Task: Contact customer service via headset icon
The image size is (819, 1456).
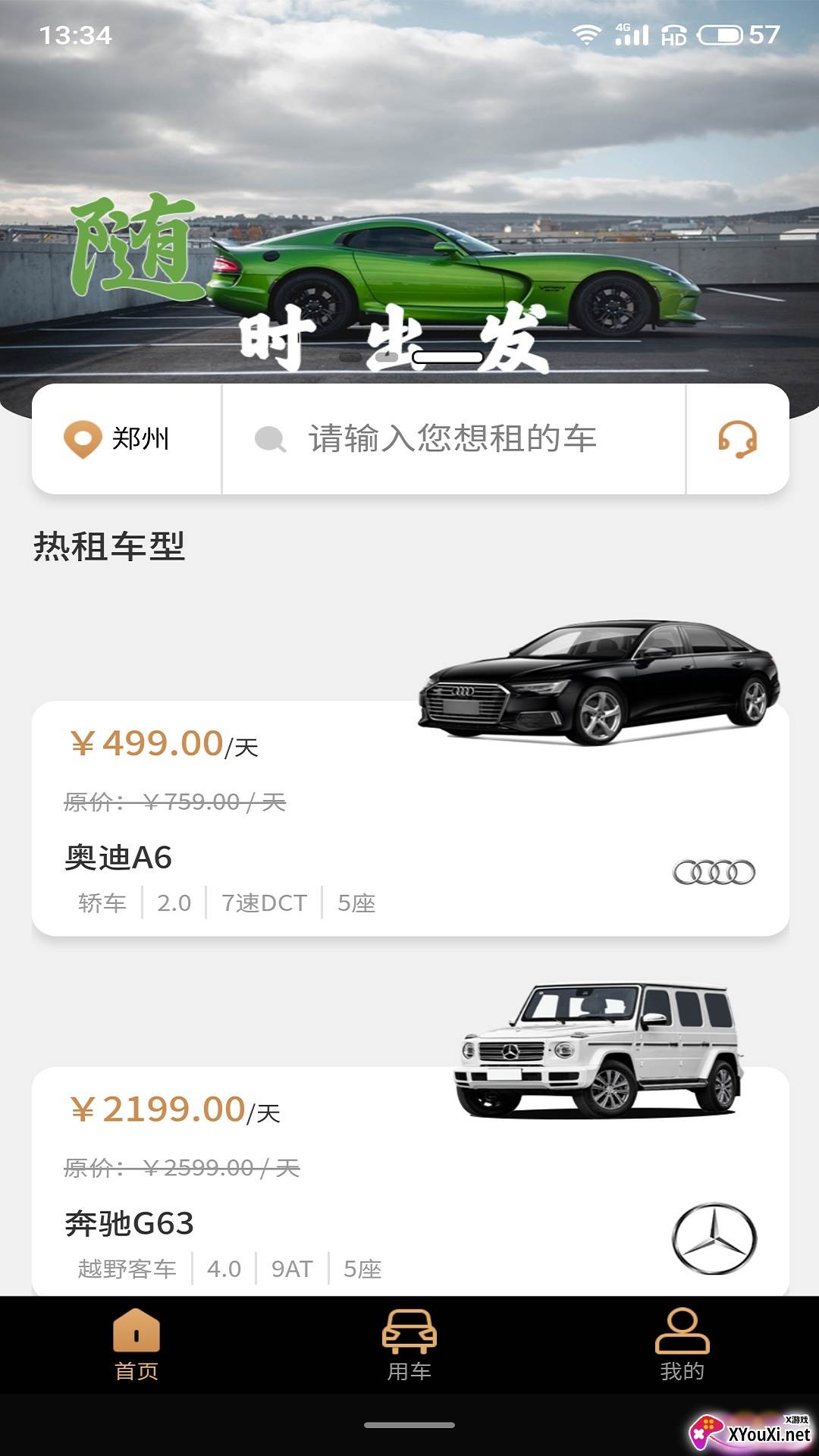Action: pyautogui.click(x=737, y=439)
